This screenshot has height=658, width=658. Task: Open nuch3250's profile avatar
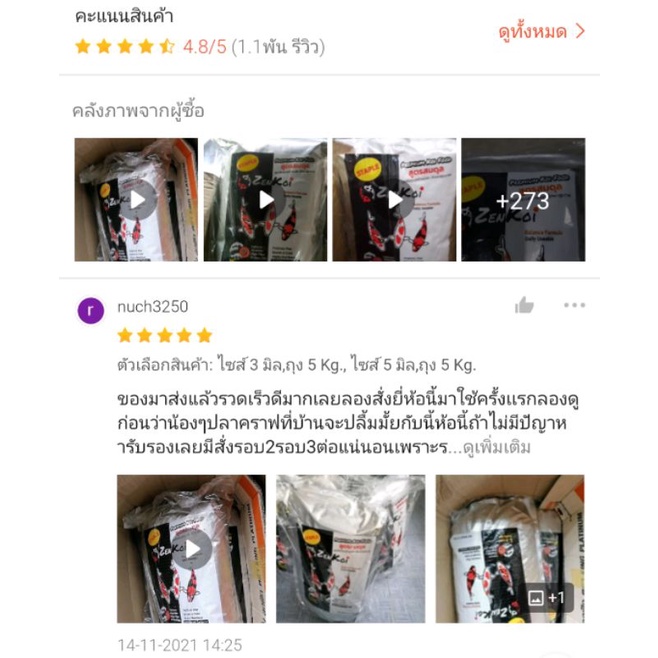(x=91, y=311)
